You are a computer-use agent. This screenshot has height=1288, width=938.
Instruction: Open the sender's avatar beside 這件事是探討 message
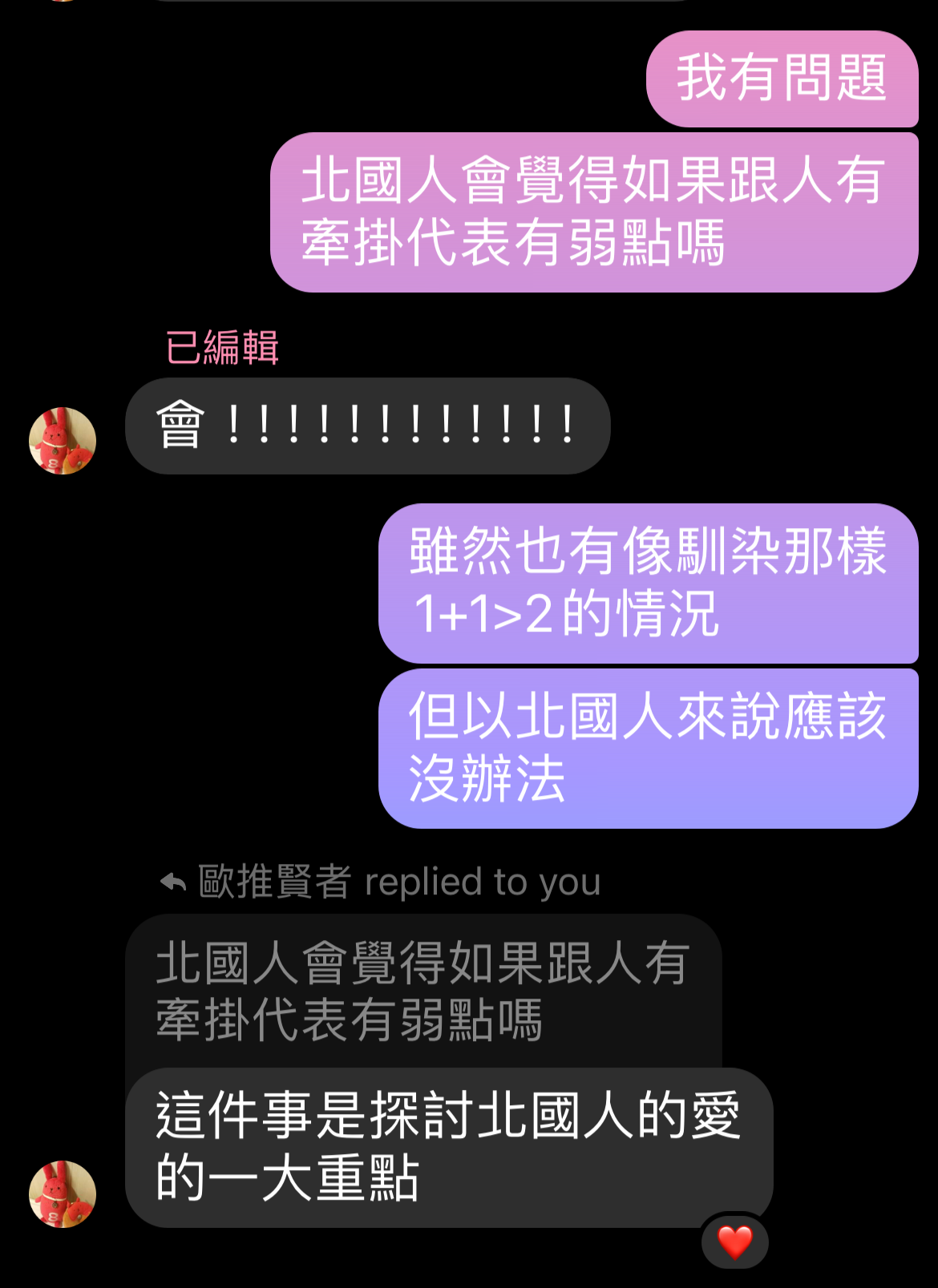63,1193
